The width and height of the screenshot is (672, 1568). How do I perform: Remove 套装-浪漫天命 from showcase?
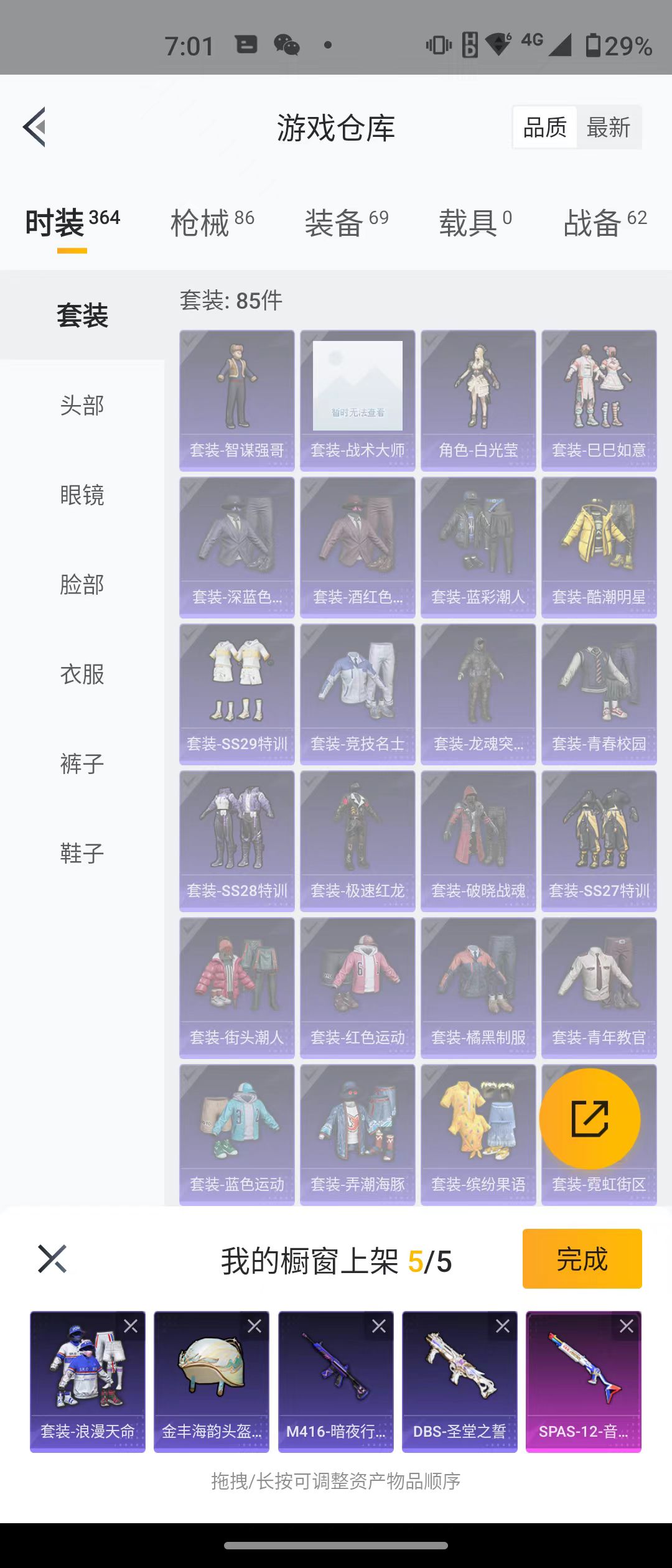(x=131, y=1327)
